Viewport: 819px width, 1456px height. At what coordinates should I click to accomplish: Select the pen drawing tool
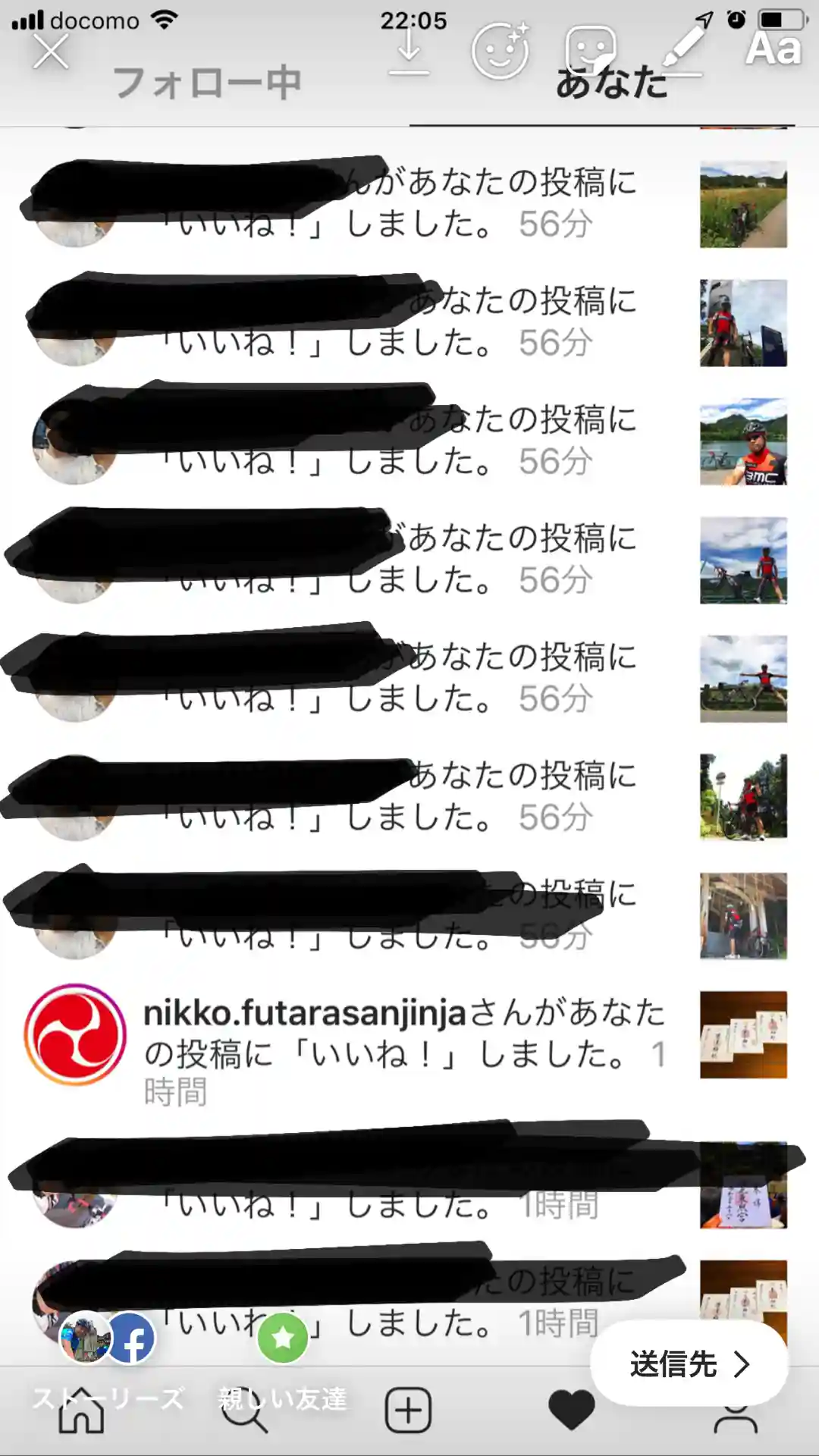pos(682,50)
